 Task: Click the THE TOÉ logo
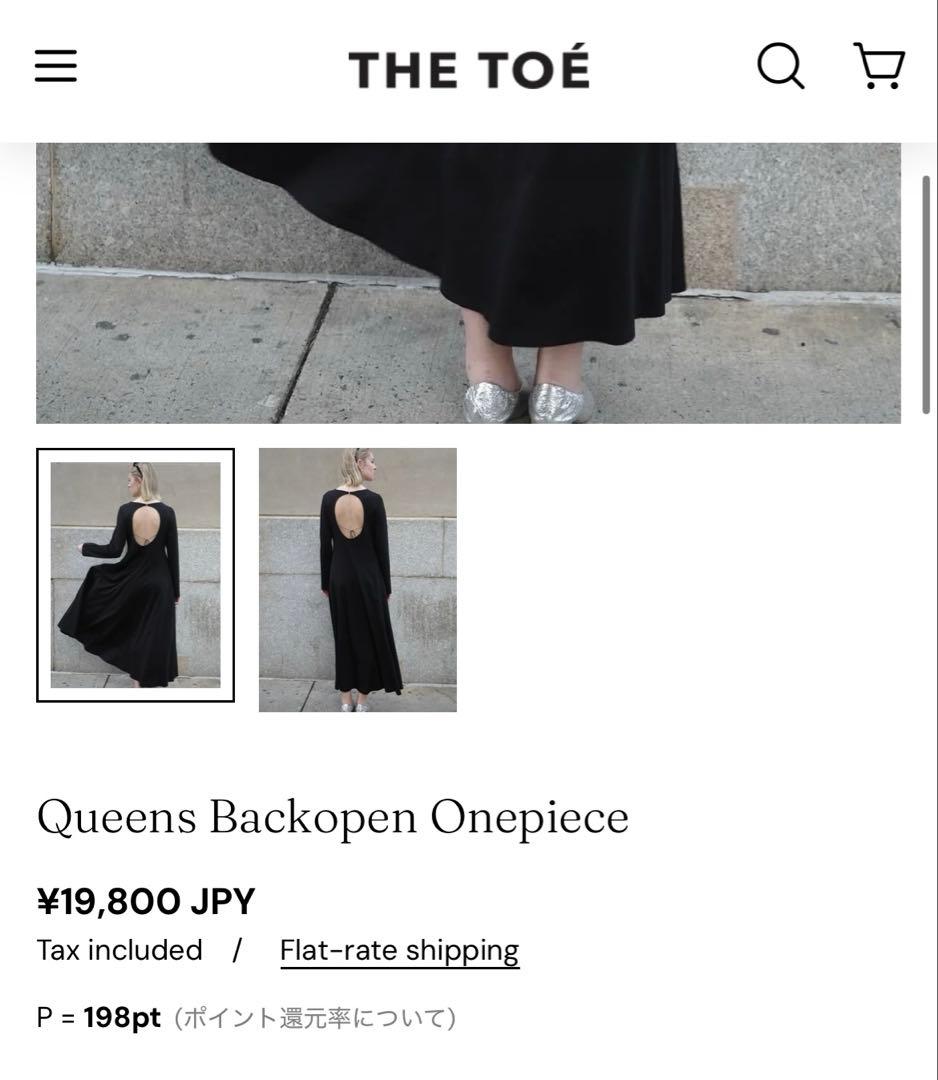[x=468, y=67]
